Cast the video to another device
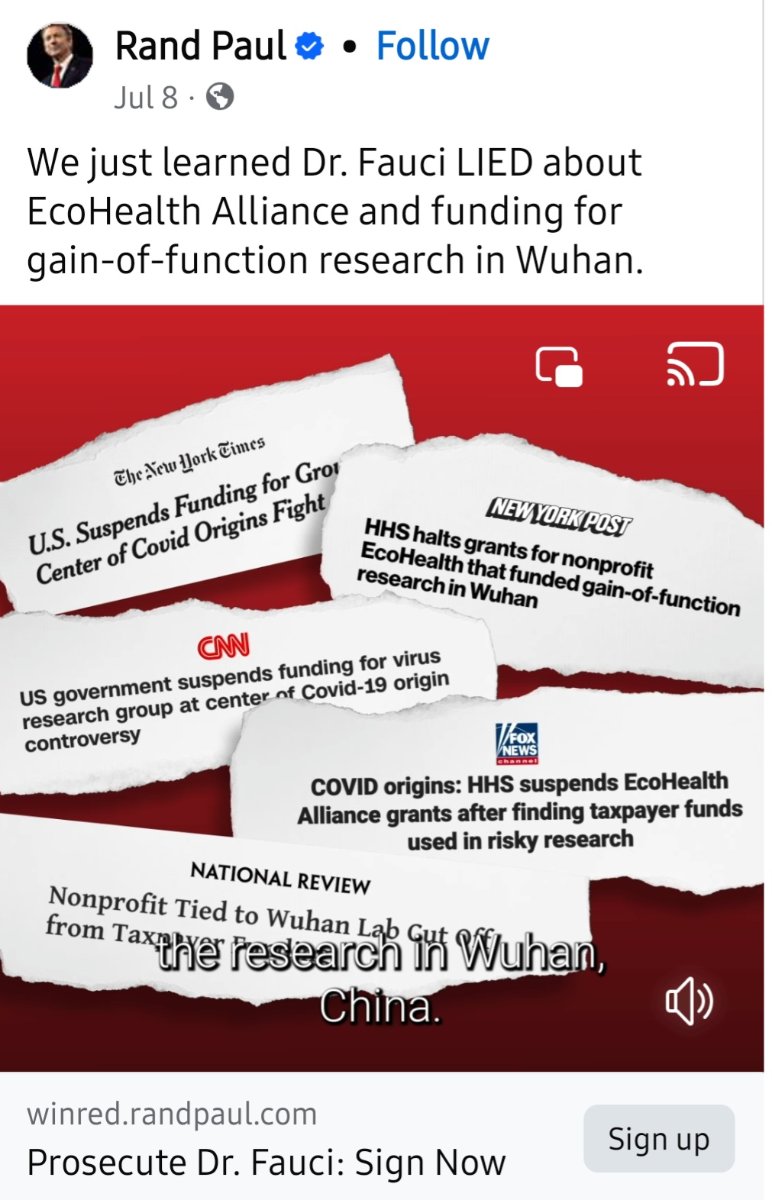 694,365
